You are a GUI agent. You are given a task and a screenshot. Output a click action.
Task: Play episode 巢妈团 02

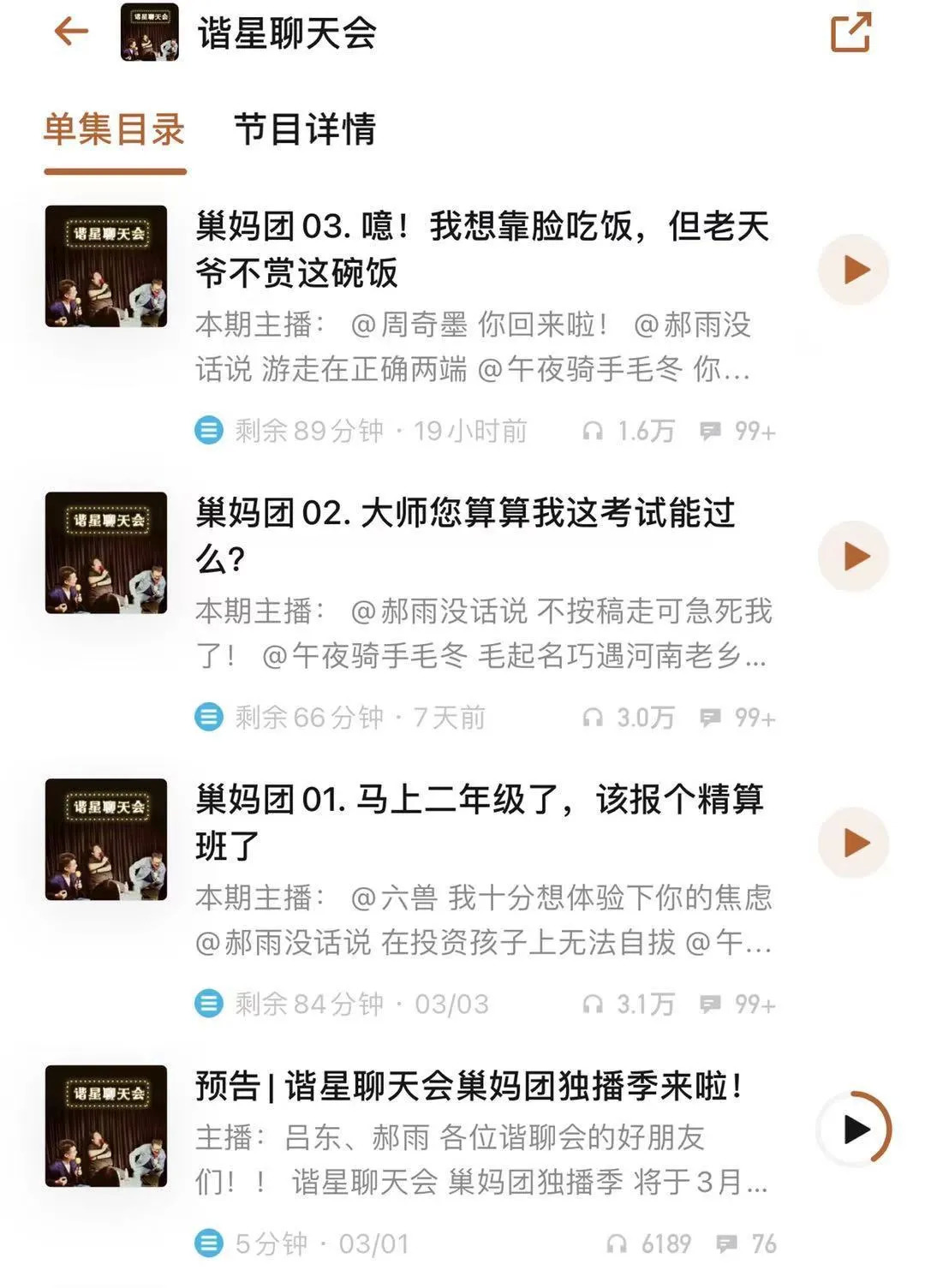click(854, 557)
